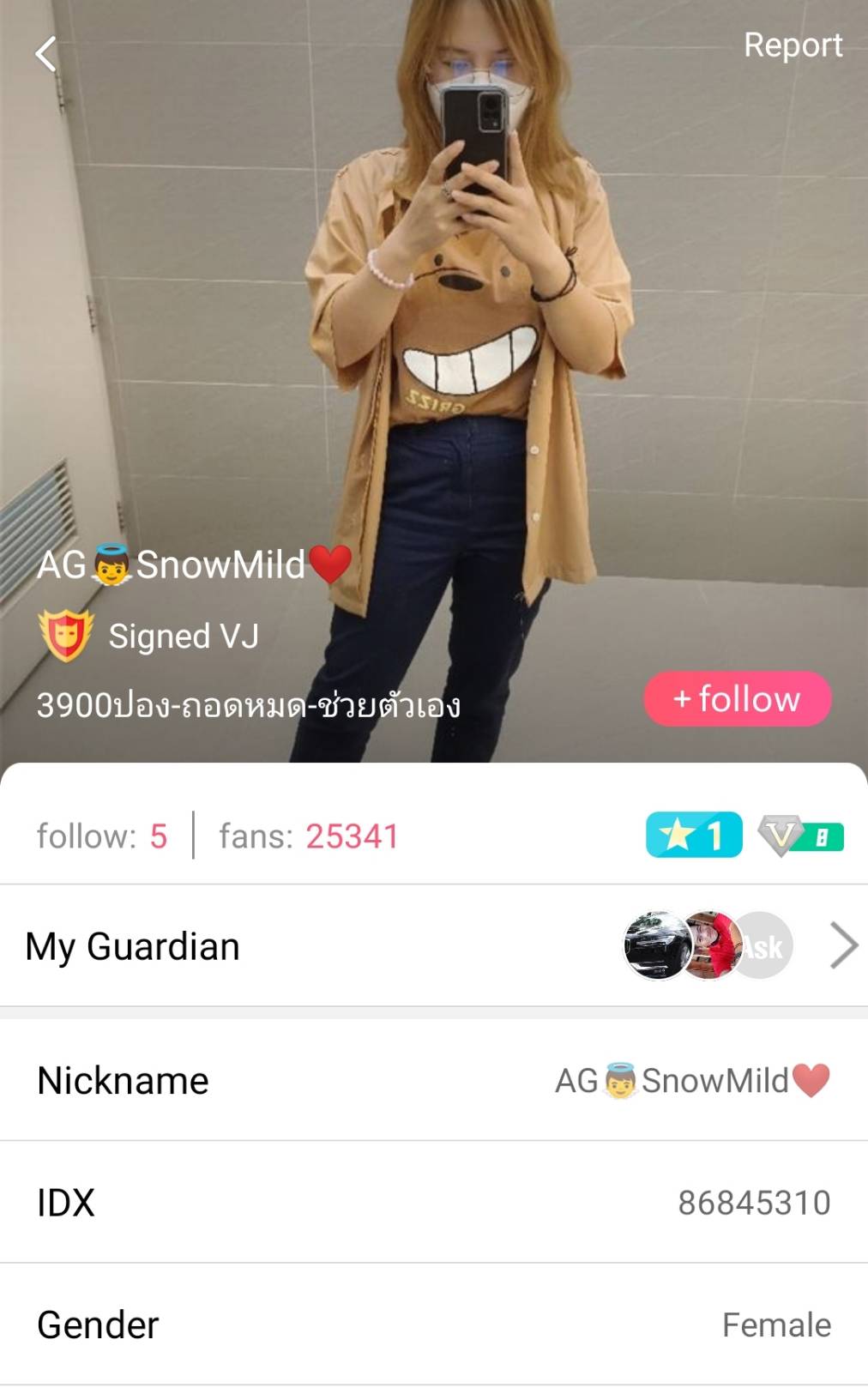
Task: Follow AG SnowMild
Action: pos(737,698)
